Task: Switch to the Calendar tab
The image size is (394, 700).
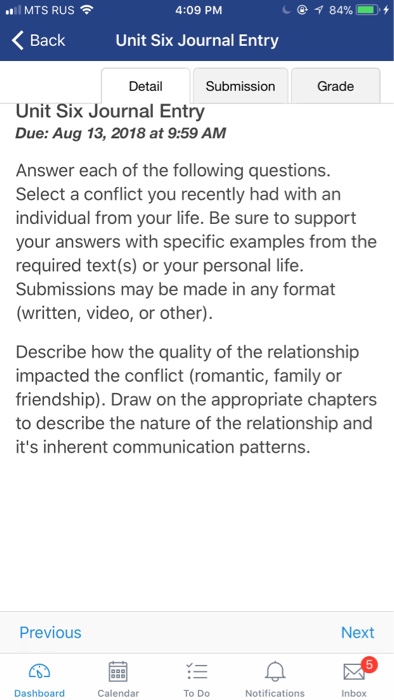Action: click(x=118, y=678)
